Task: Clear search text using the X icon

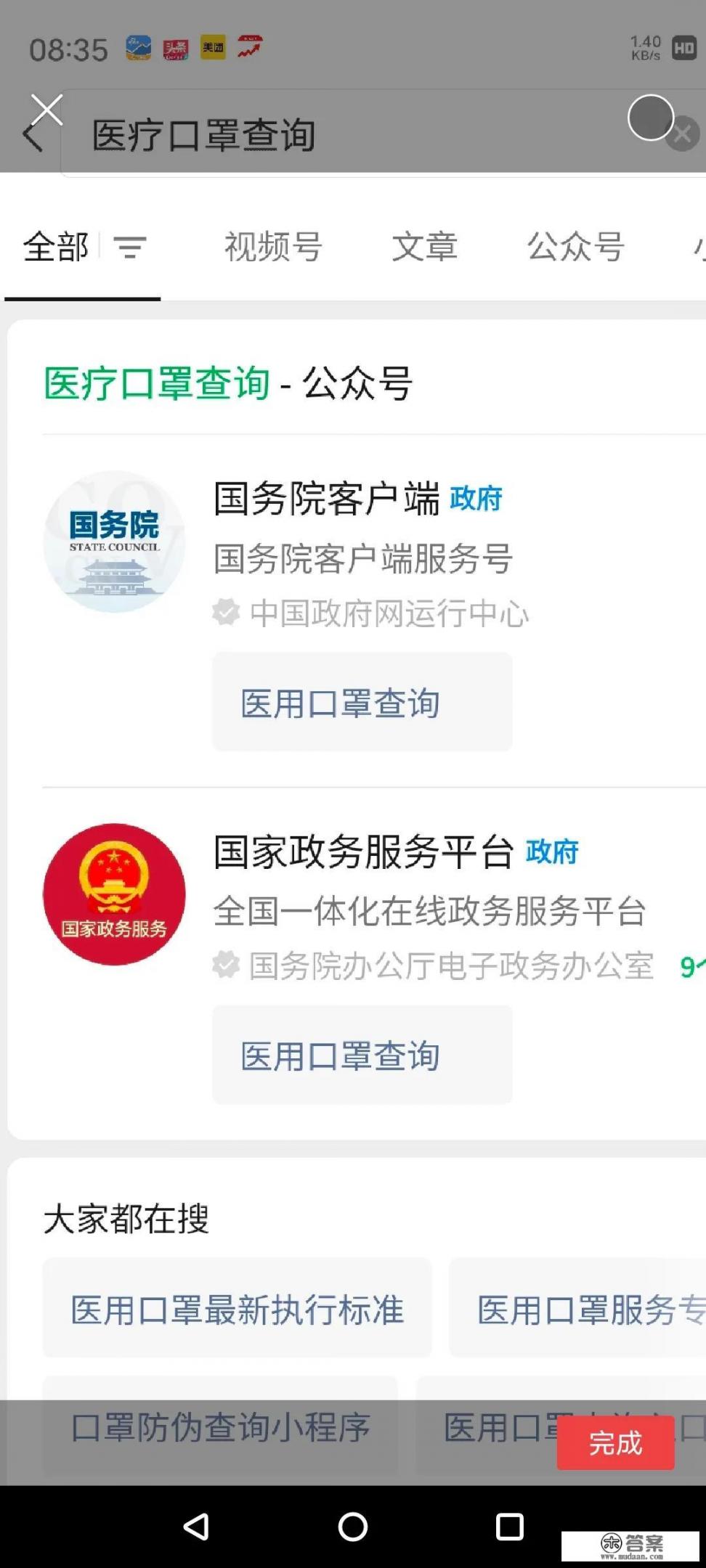Action: pos(681,134)
